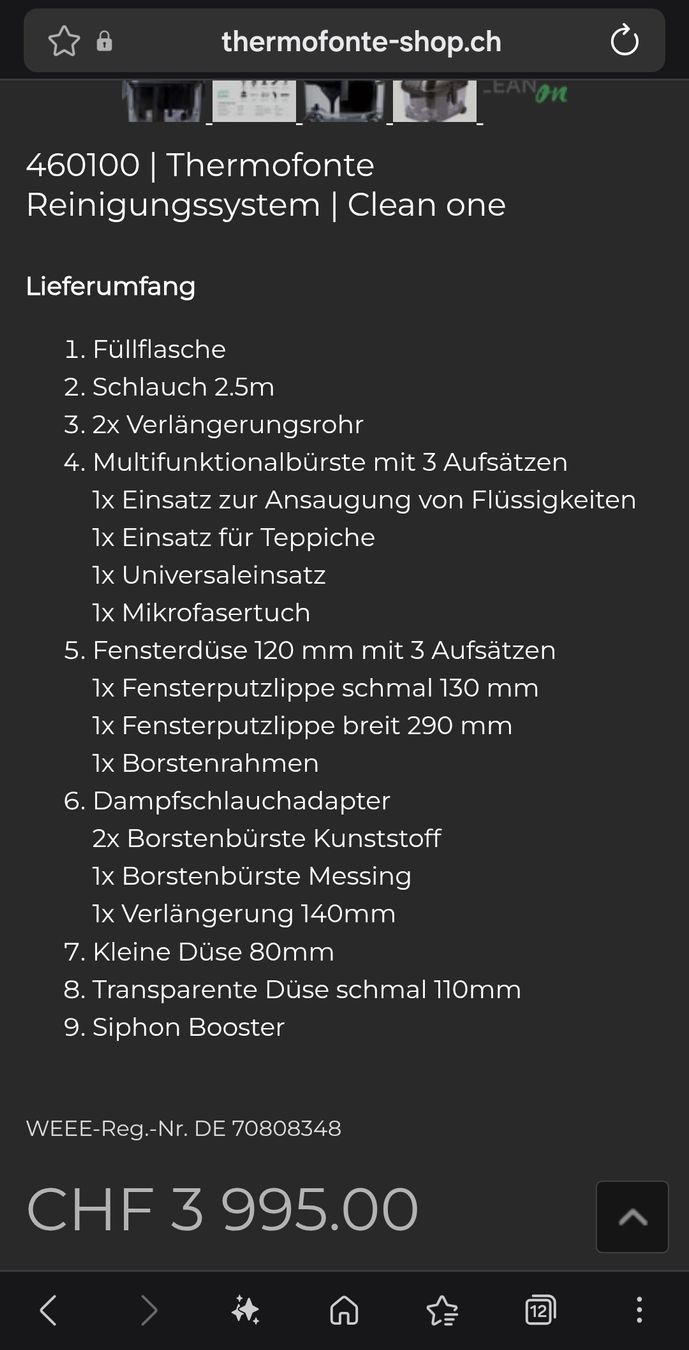The height and width of the screenshot is (1350, 689).
Task: Open the browser bookmarks list
Action: pyautogui.click(x=442, y=1310)
